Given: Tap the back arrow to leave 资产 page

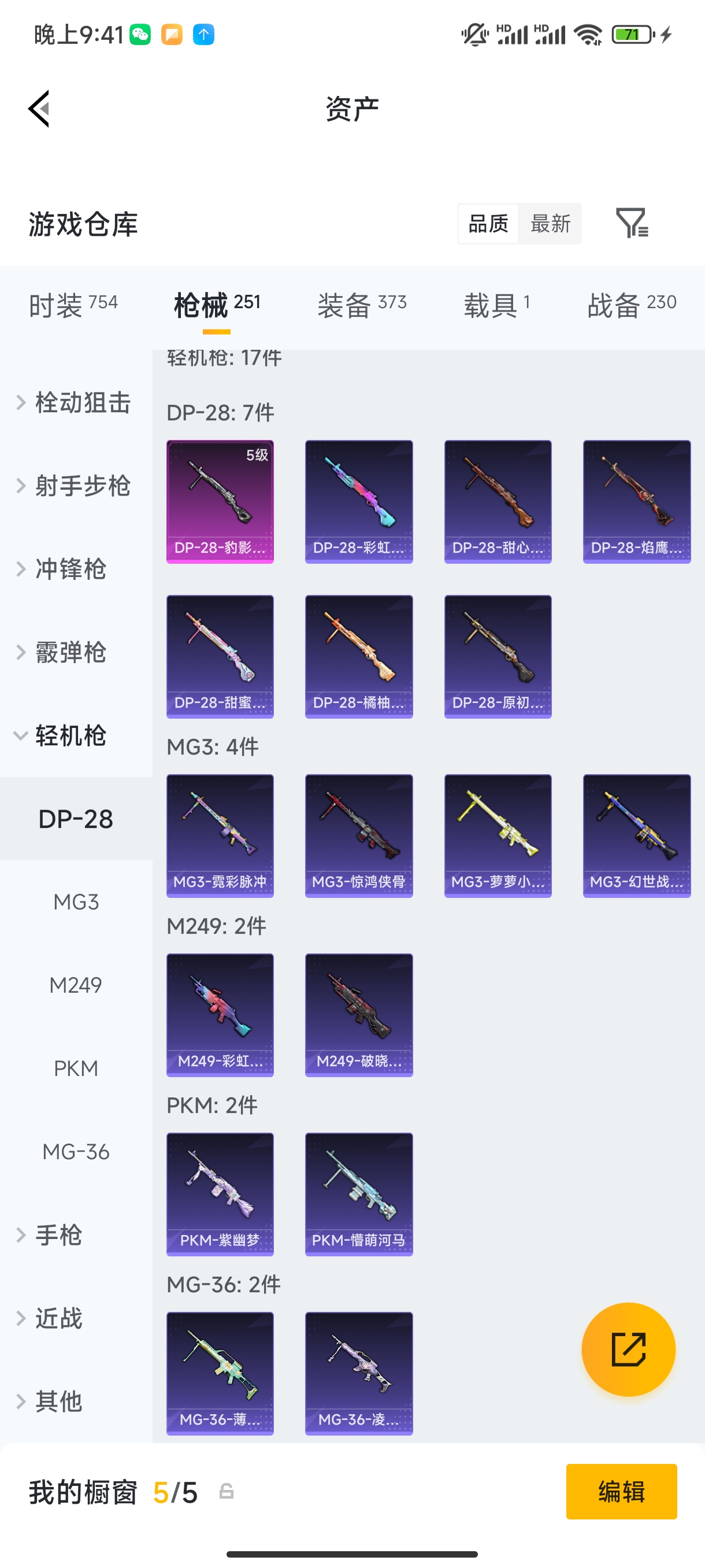Looking at the screenshot, I should [38, 108].
